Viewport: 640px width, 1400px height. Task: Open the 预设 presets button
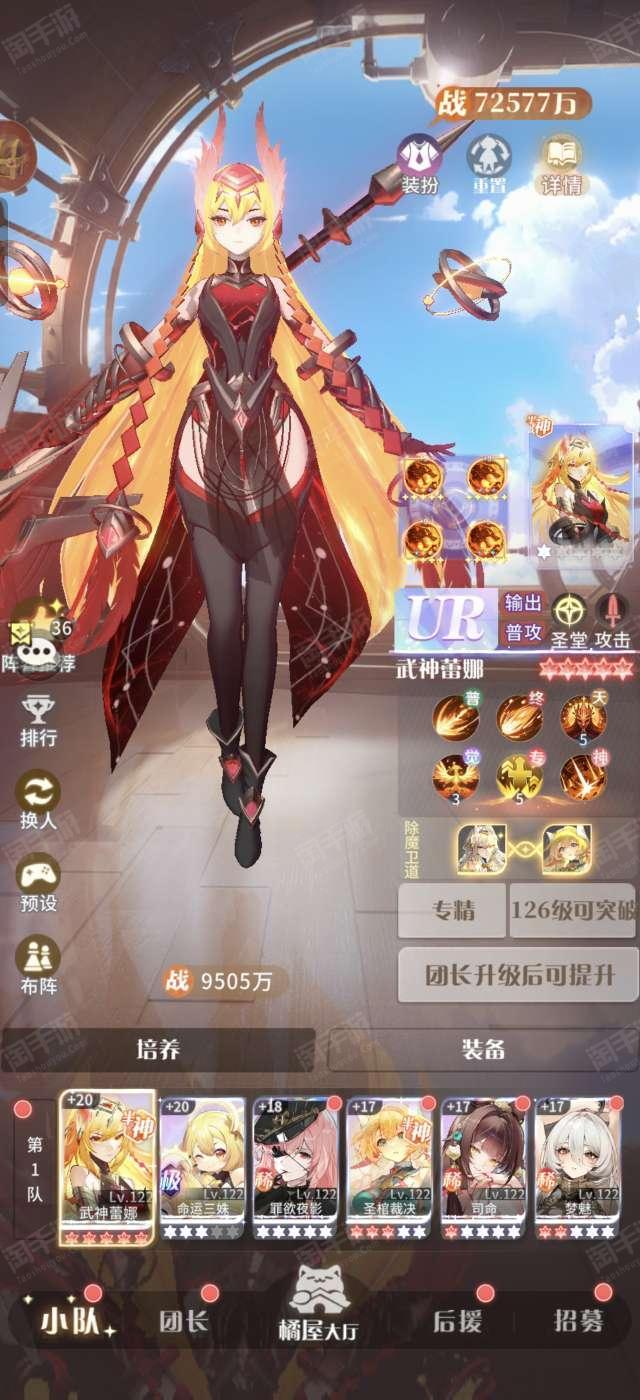[x=38, y=884]
